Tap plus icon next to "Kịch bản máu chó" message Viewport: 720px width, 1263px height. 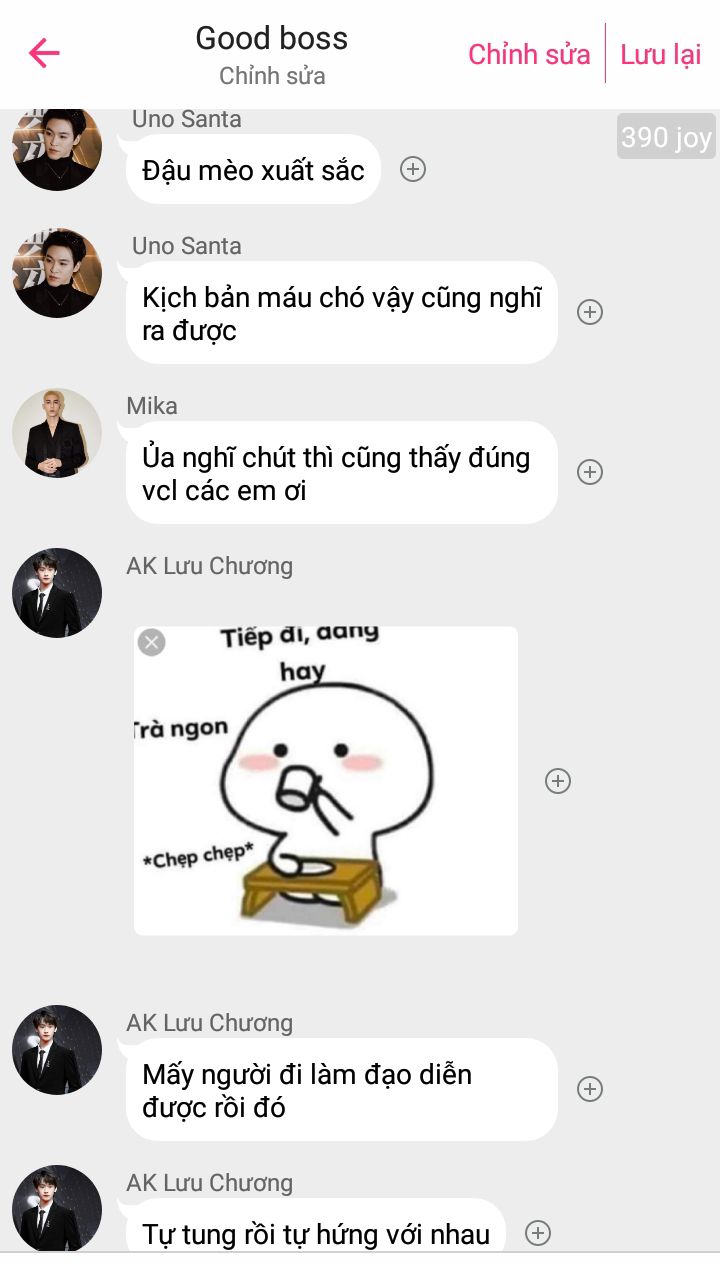click(x=590, y=312)
